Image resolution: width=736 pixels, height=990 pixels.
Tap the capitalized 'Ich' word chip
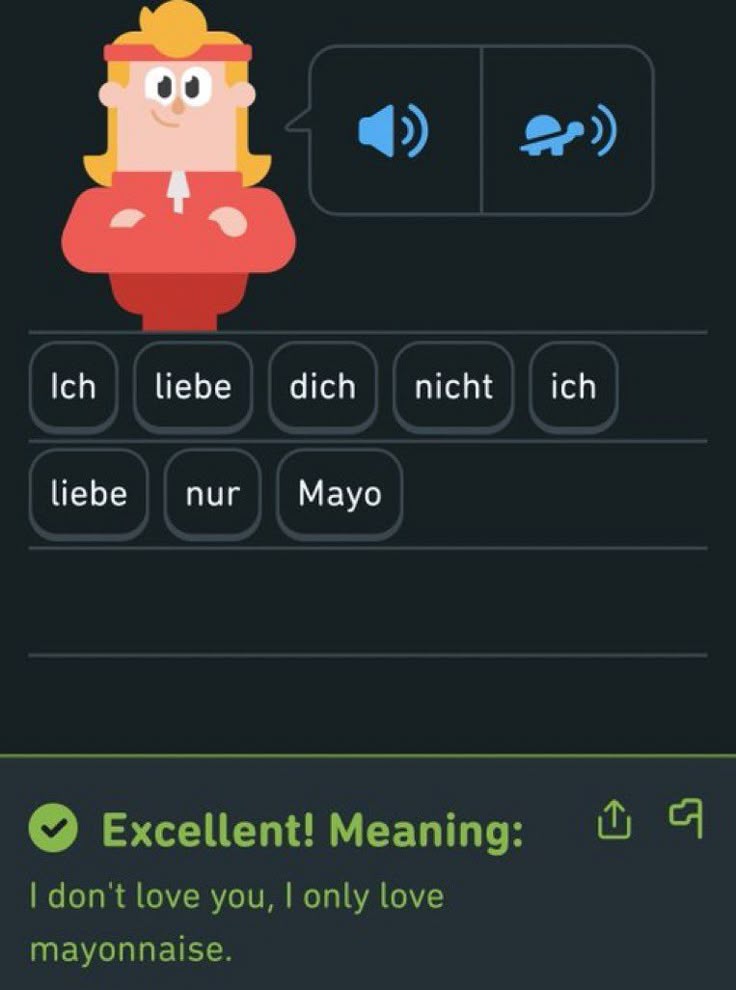point(74,386)
